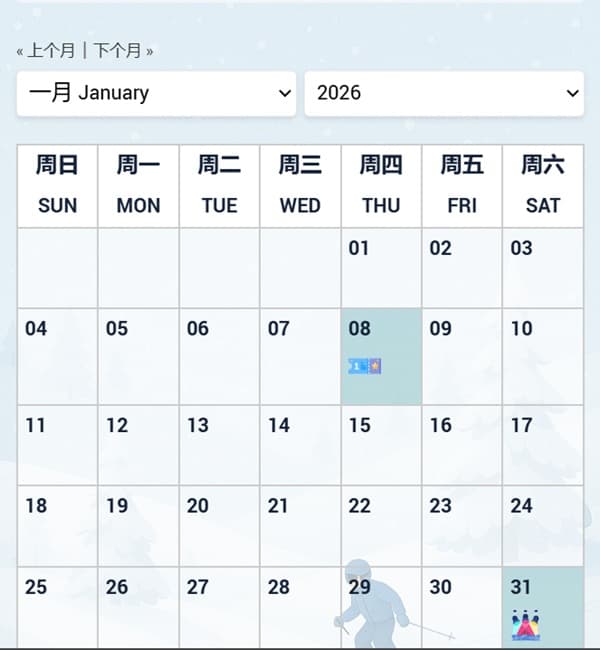Open the 一月 January month dropdown
Viewport: 600px width, 650px height.
156,93
